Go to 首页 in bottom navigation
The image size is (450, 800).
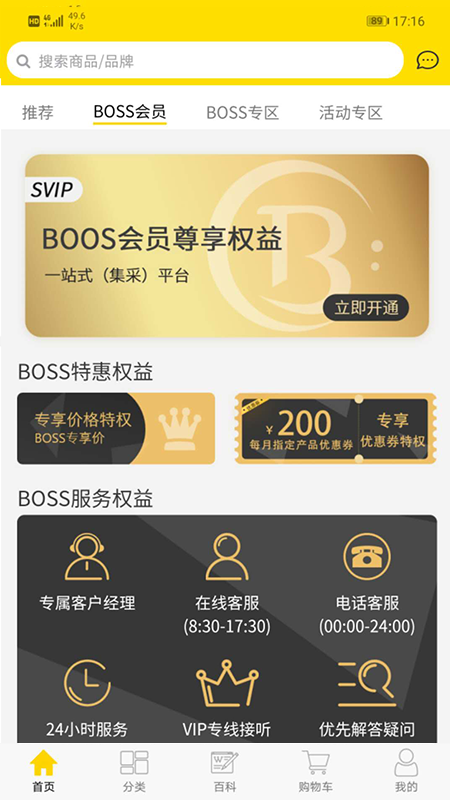click(x=43, y=770)
